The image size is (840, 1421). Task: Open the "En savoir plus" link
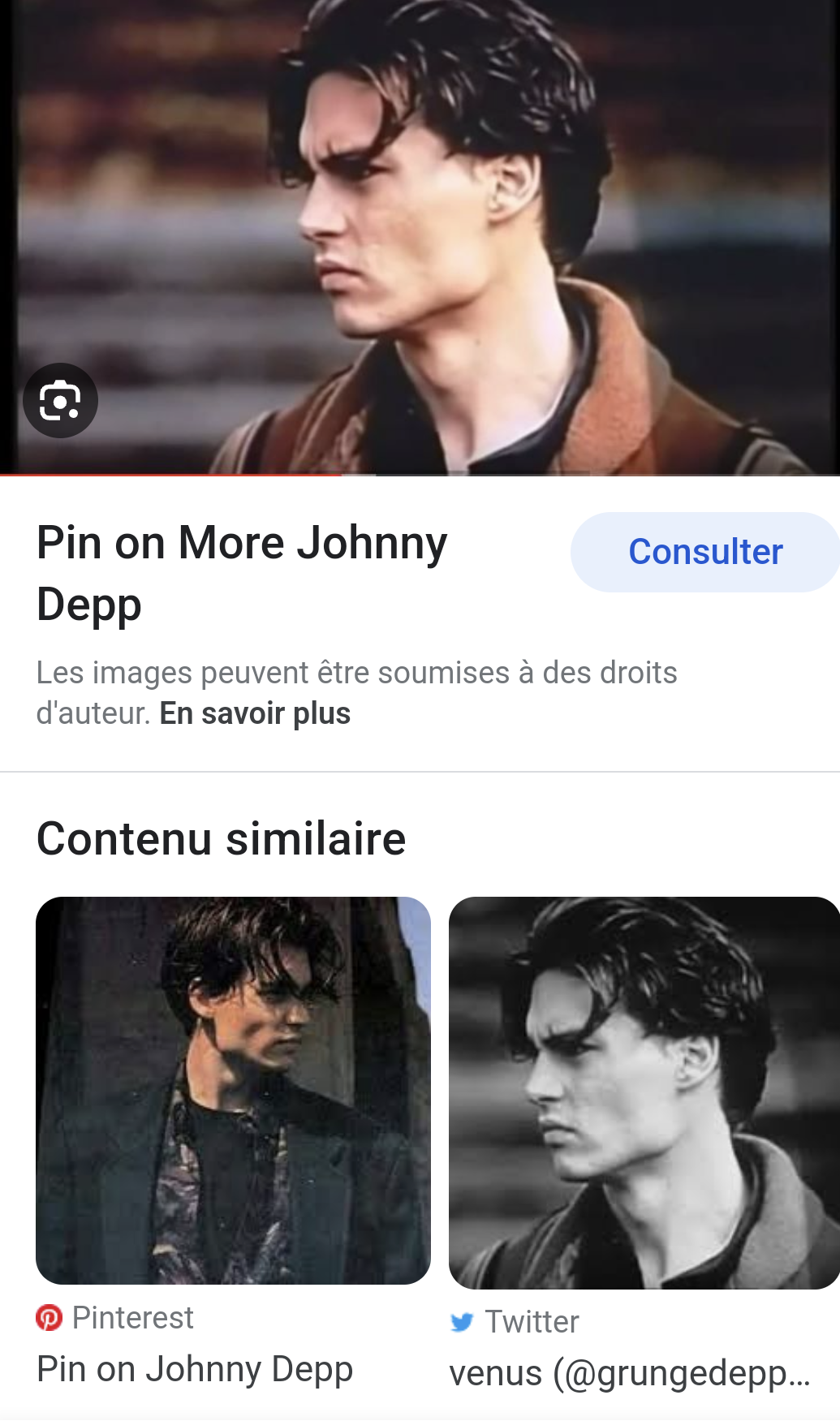[255, 714]
